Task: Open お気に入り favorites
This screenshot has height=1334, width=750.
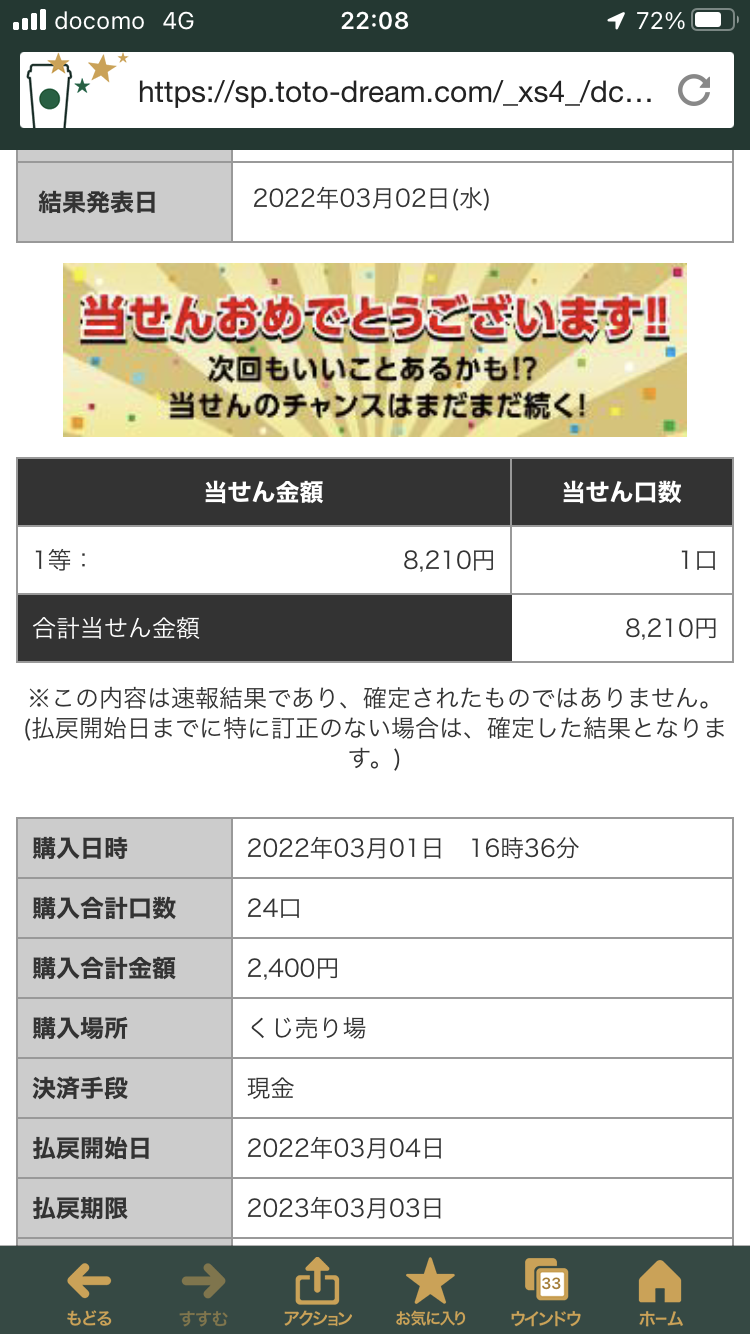Action: click(x=431, y=1292)
